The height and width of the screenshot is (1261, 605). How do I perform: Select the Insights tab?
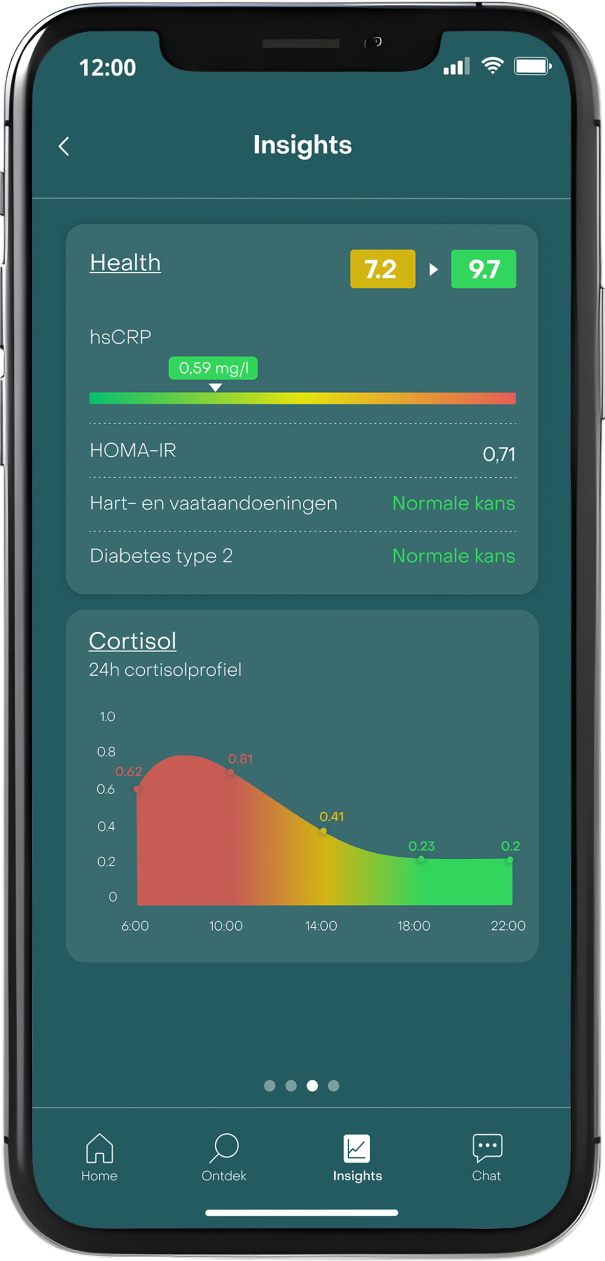click(357, 1158)
